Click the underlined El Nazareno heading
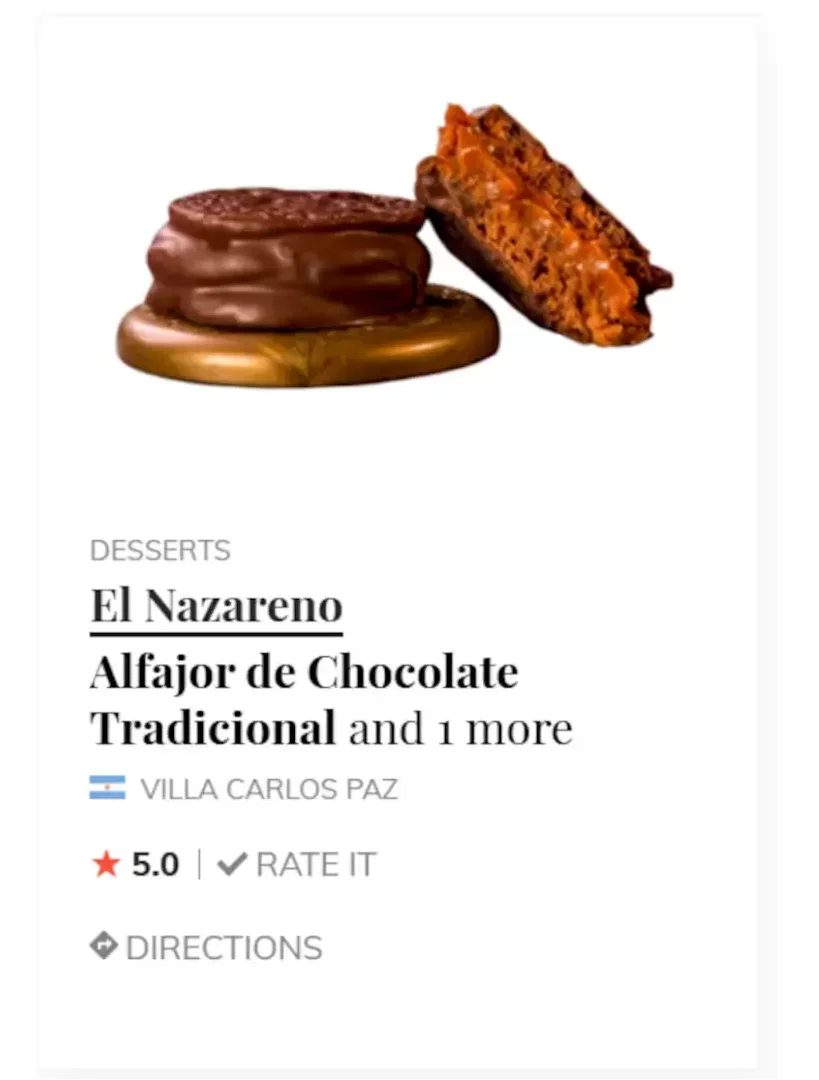819x1080 pixels. click(216, 605)
